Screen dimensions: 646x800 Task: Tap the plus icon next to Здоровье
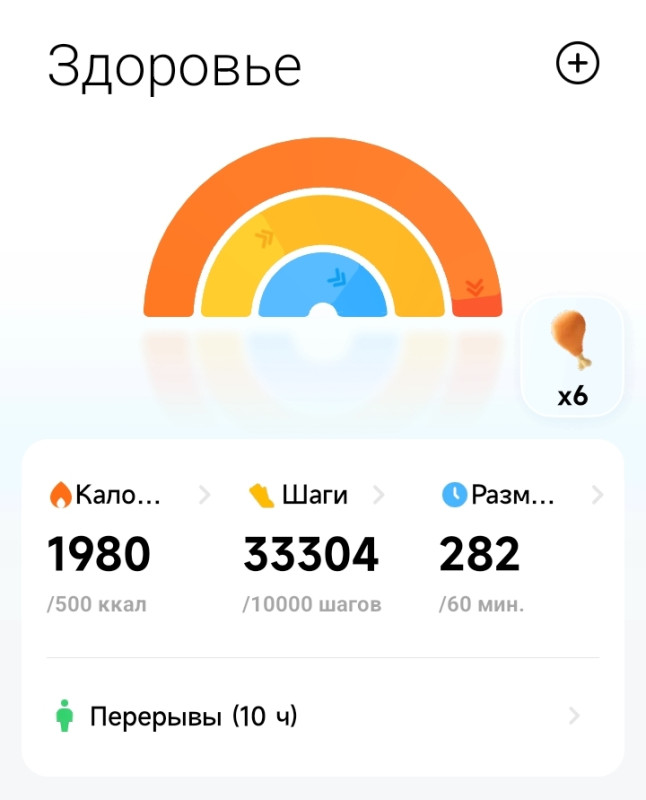pyautogui.click(x=577, y=65)
